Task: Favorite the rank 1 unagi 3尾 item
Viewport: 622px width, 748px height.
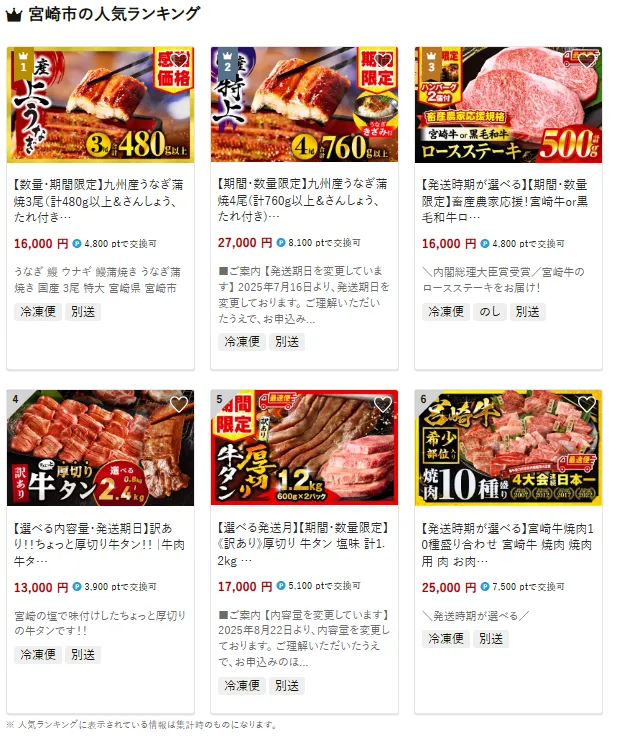Action: pos(178,61)
